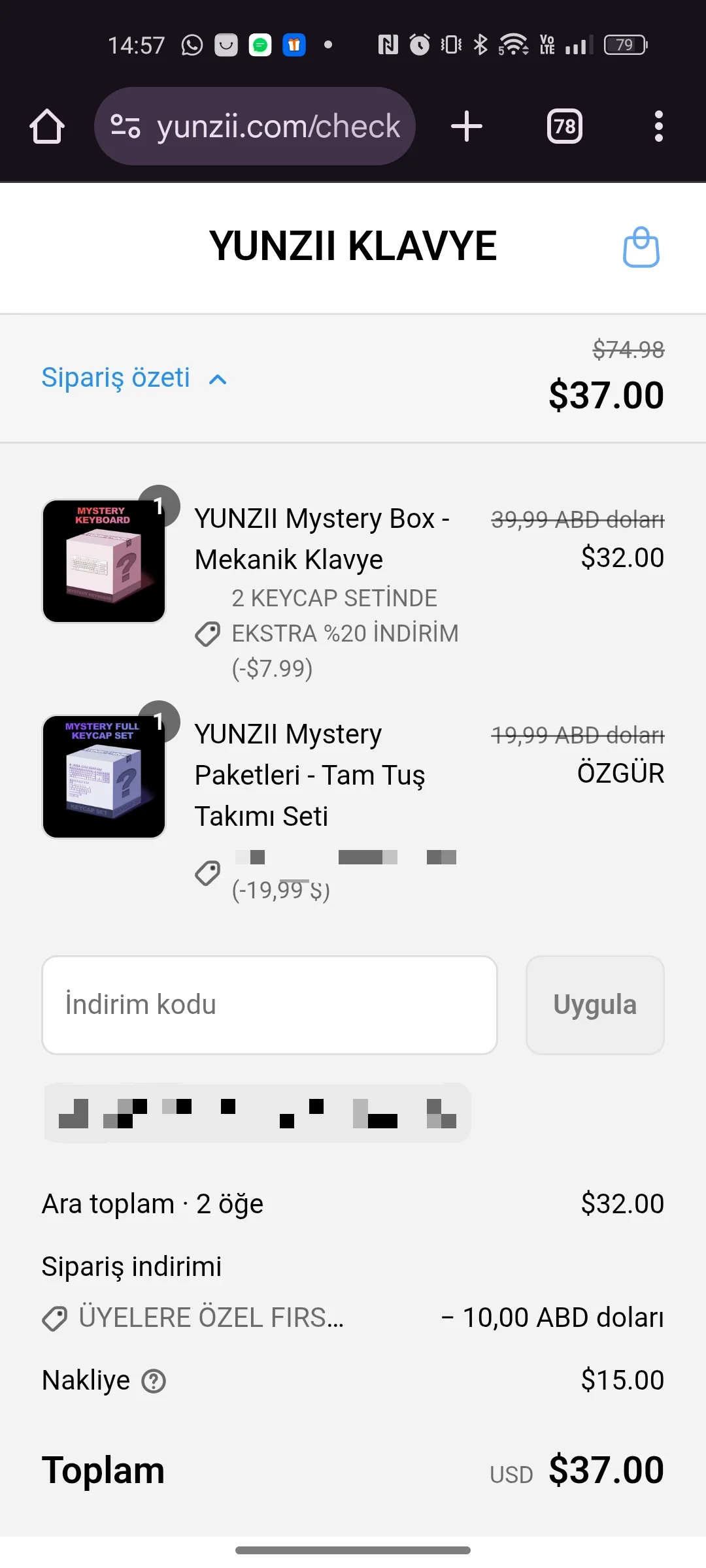Screen dimensions: 706x1568
Task: Open a new browser tab
Action: tap(467, 126)
